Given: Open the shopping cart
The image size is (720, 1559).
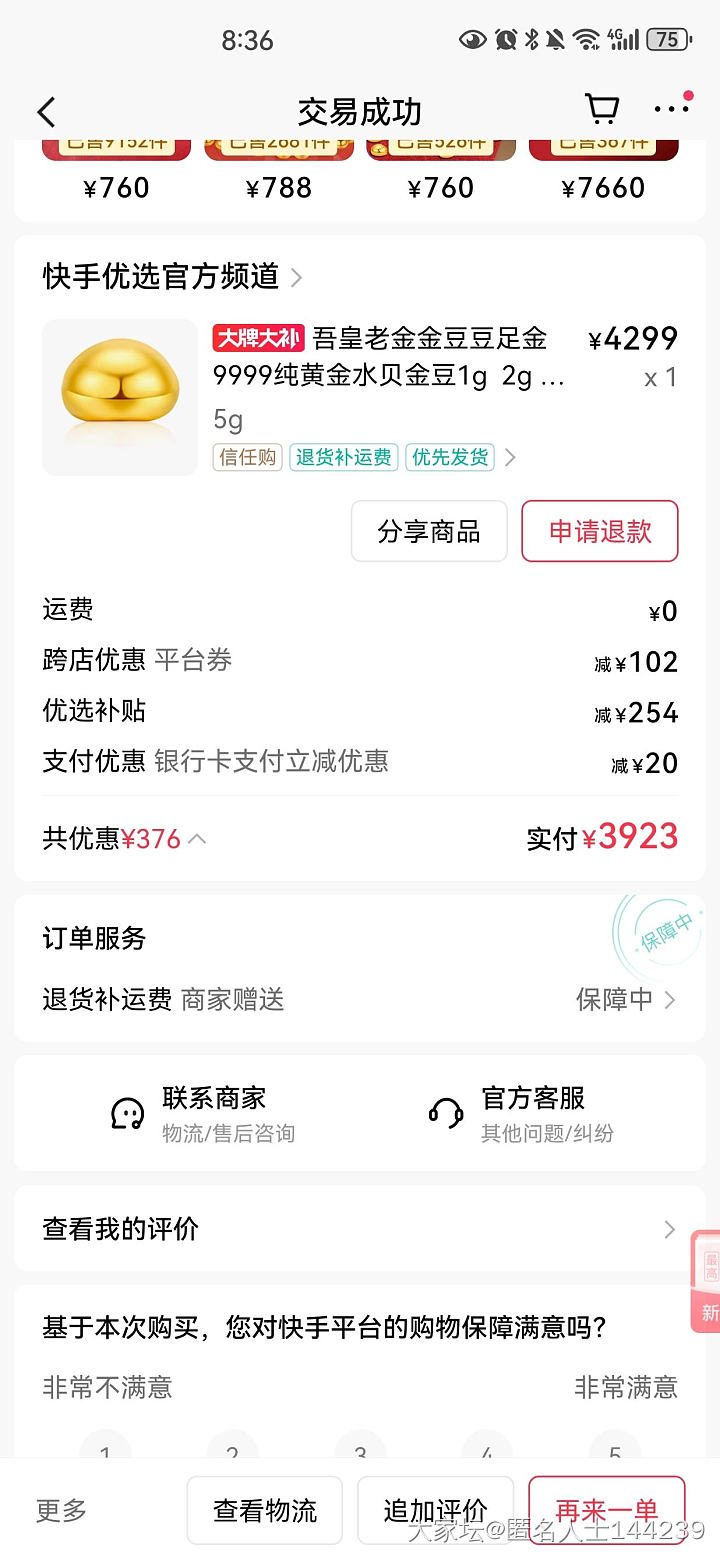Looking at the screenshot, I should (601, 109).
